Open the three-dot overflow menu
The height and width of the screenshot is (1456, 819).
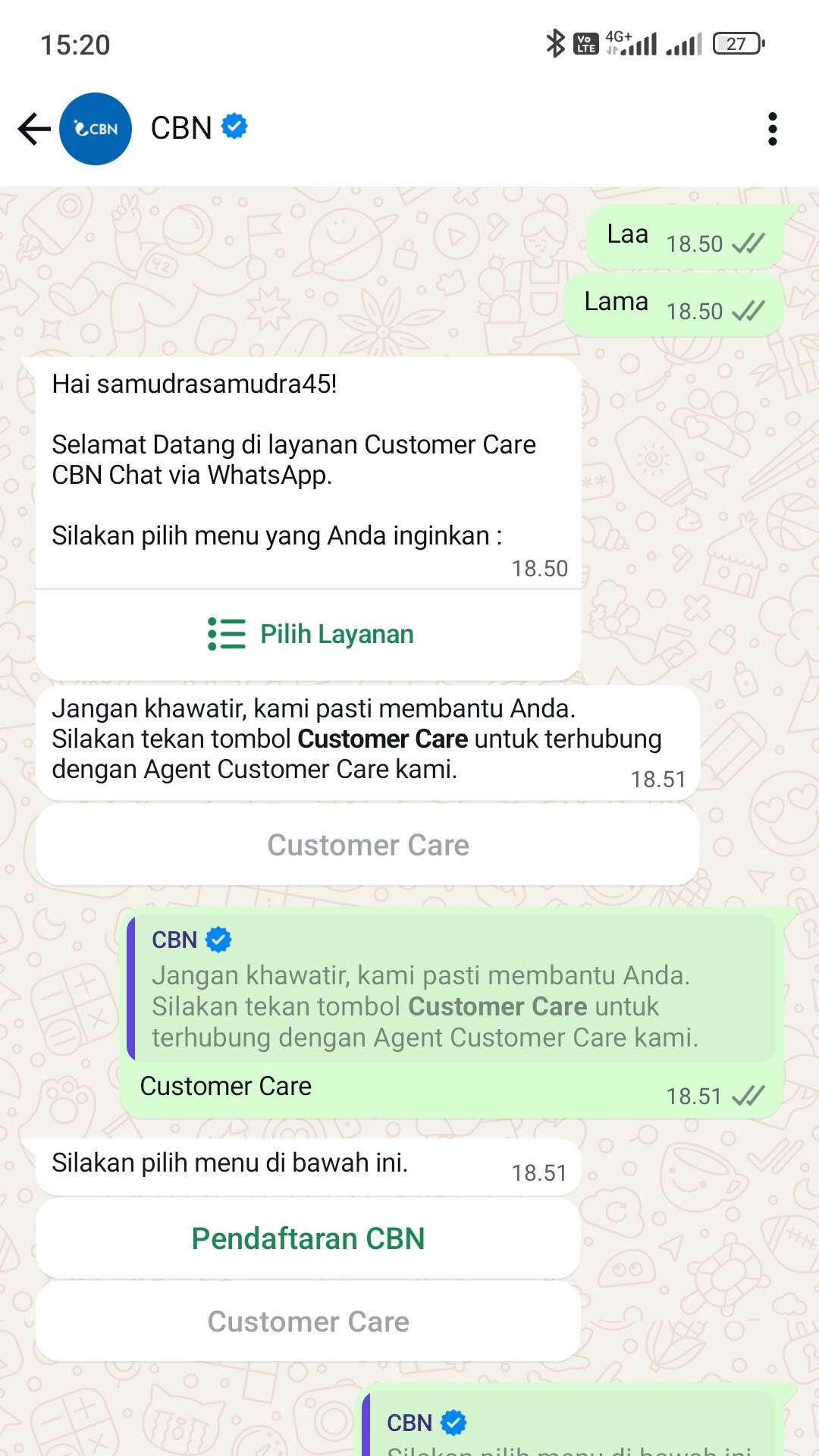(772, 129)
